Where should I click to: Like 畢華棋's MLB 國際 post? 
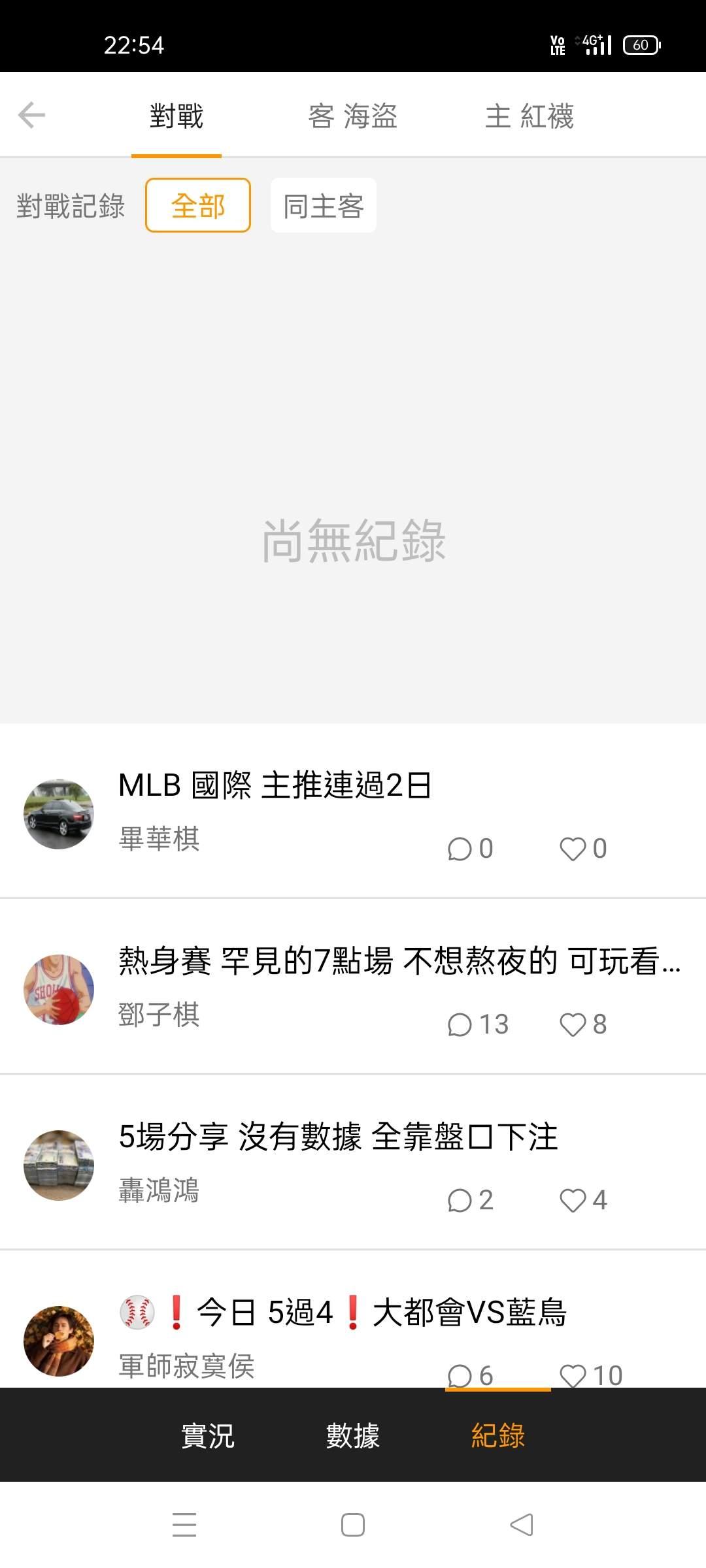pyautogui.click(x=583, y=849)
